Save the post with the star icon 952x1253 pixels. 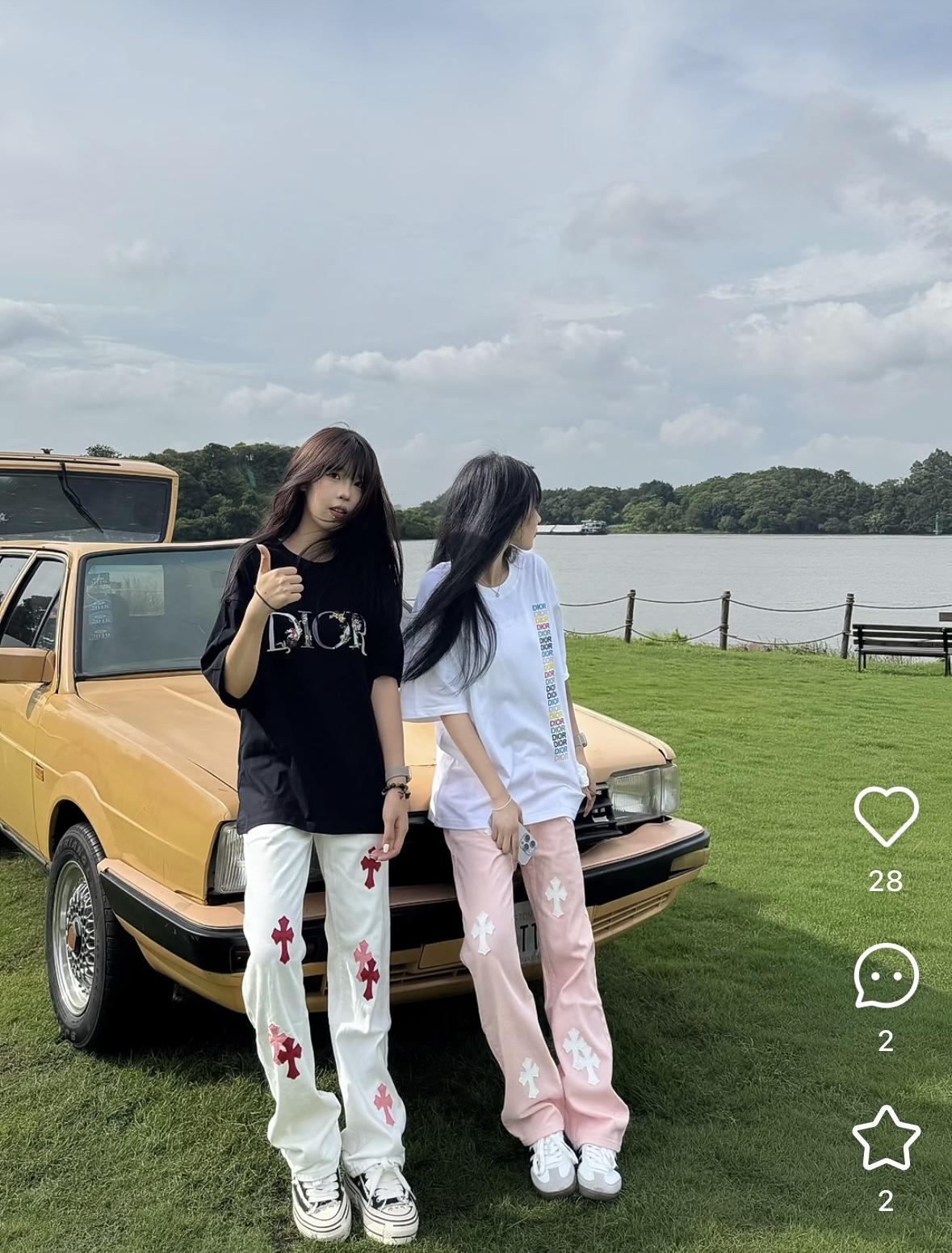(886, 1137)
